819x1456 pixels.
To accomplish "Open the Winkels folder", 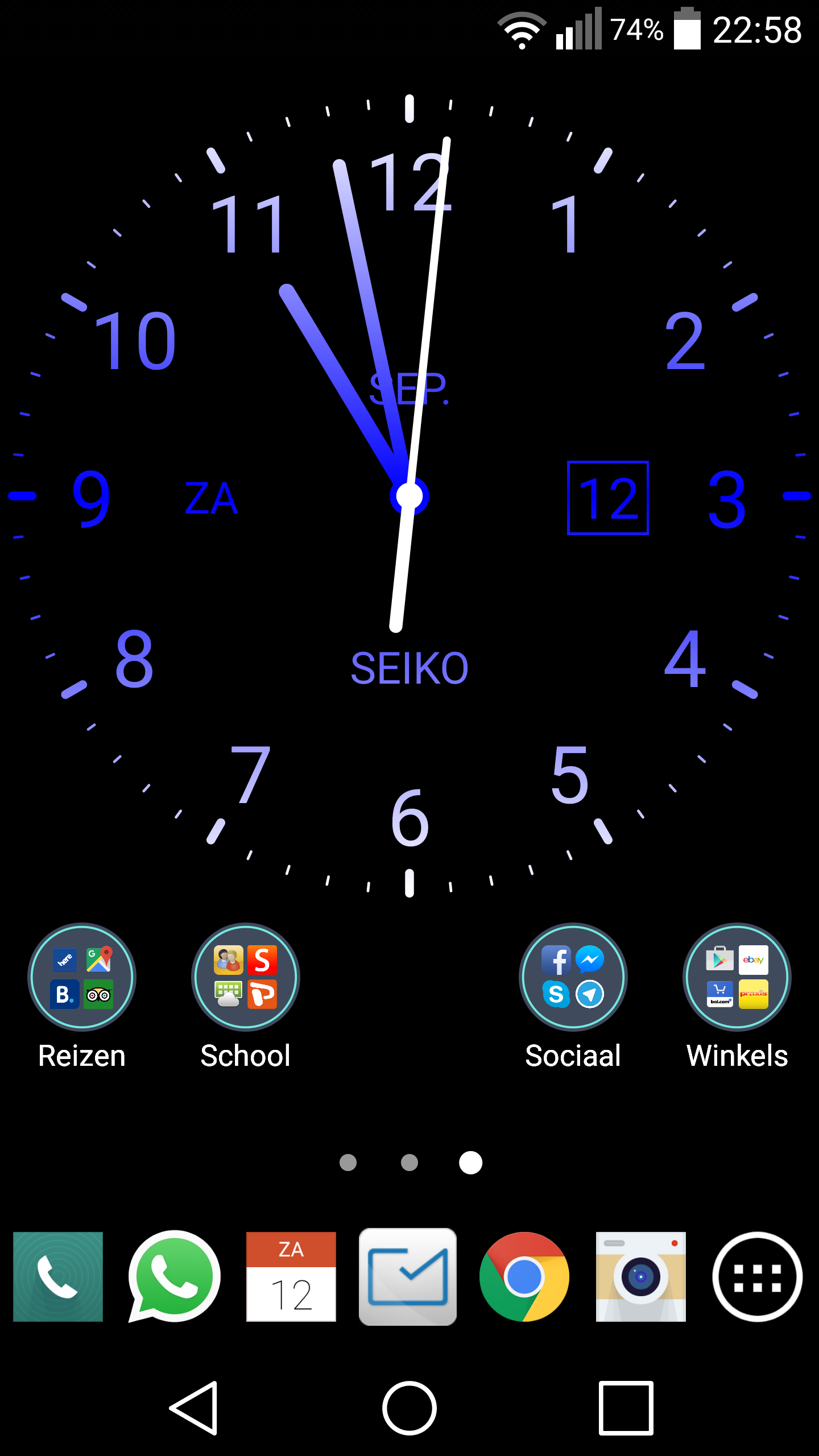I will click(x=737, y=977).
